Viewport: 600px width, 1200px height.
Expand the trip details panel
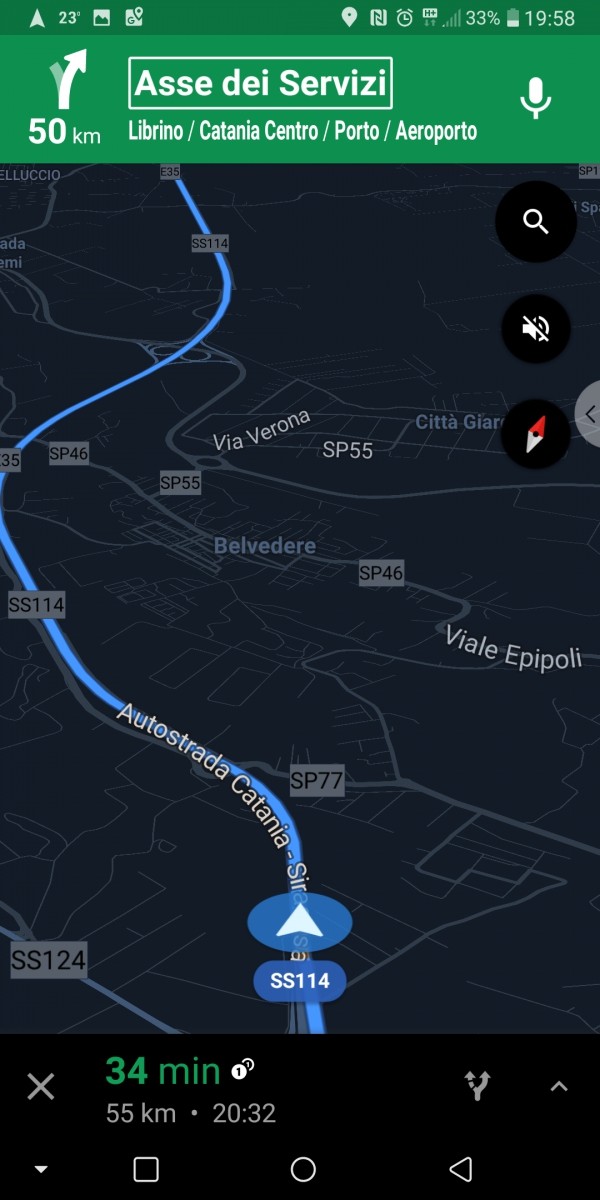tap(559, 1087)
